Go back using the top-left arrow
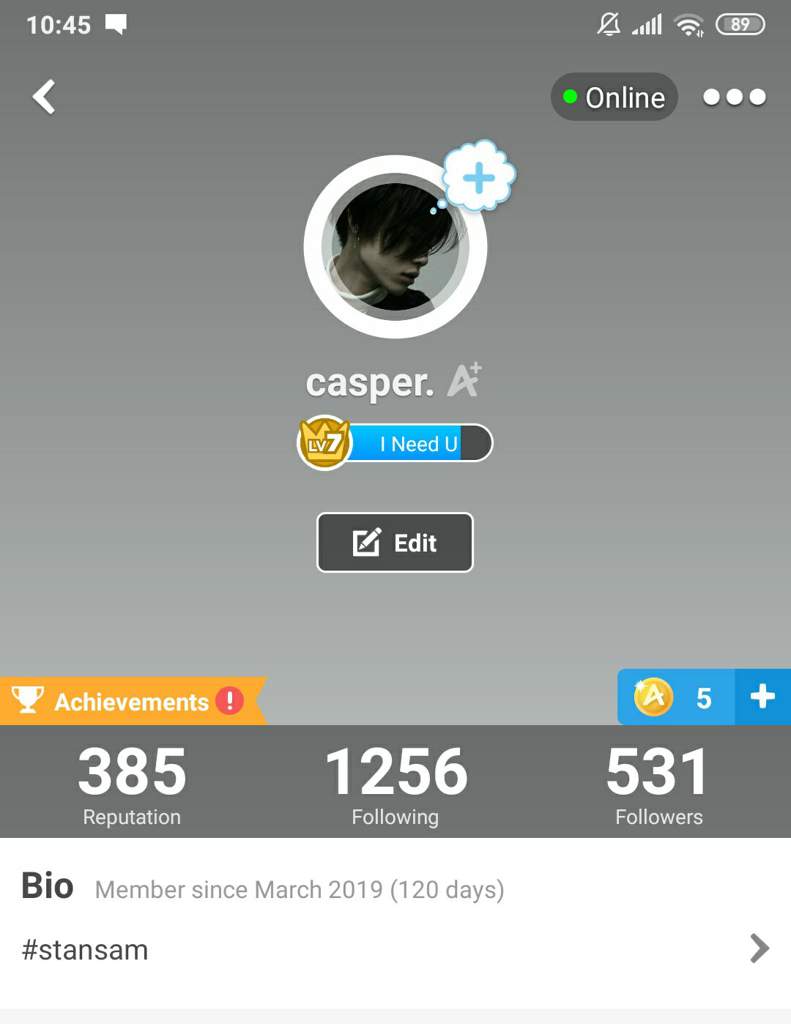The width and height of the screenshot is (791, 1024). tap(44, 97)
